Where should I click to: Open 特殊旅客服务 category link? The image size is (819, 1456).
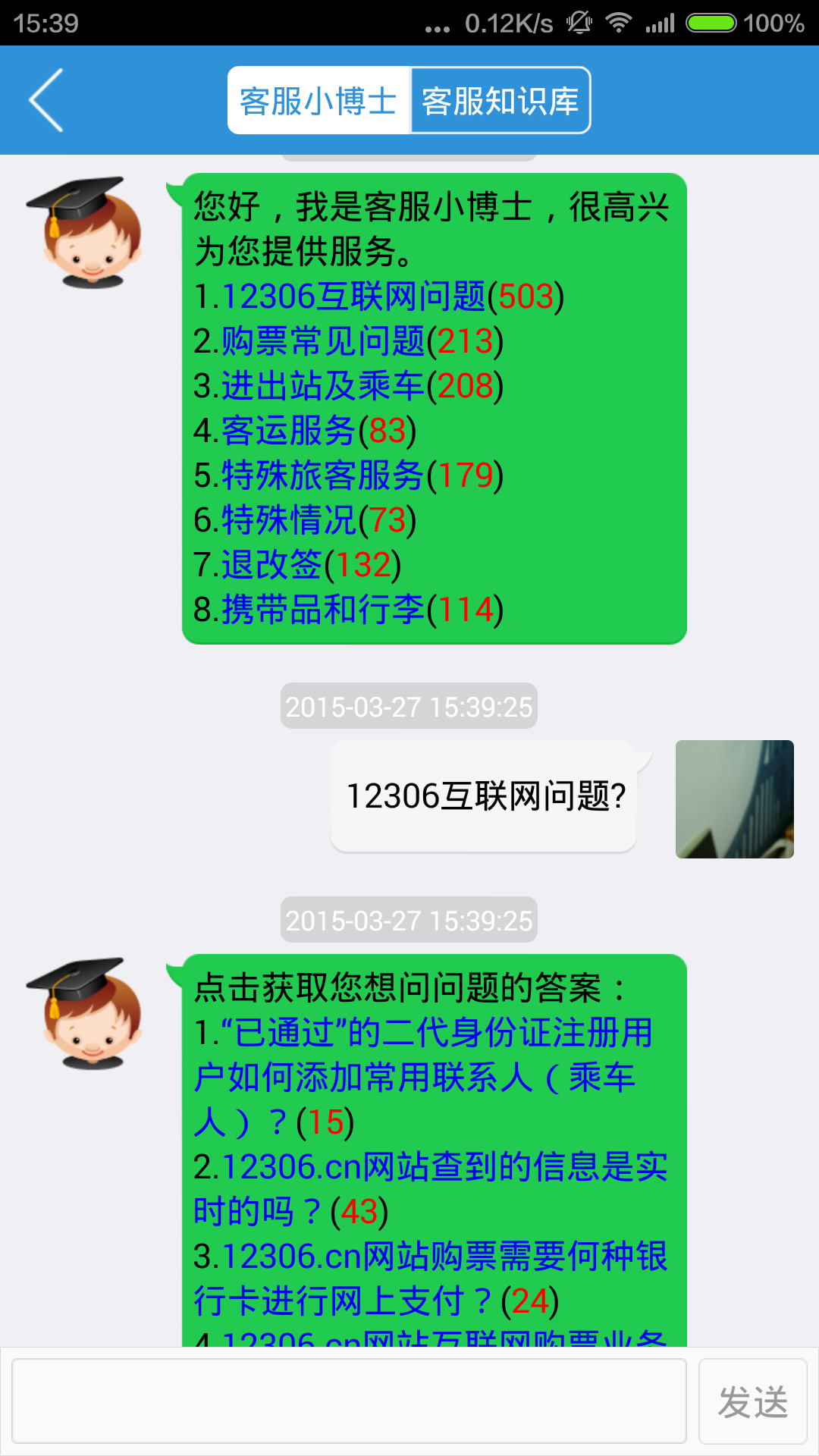pyautogui.click(x=322, y=476)
